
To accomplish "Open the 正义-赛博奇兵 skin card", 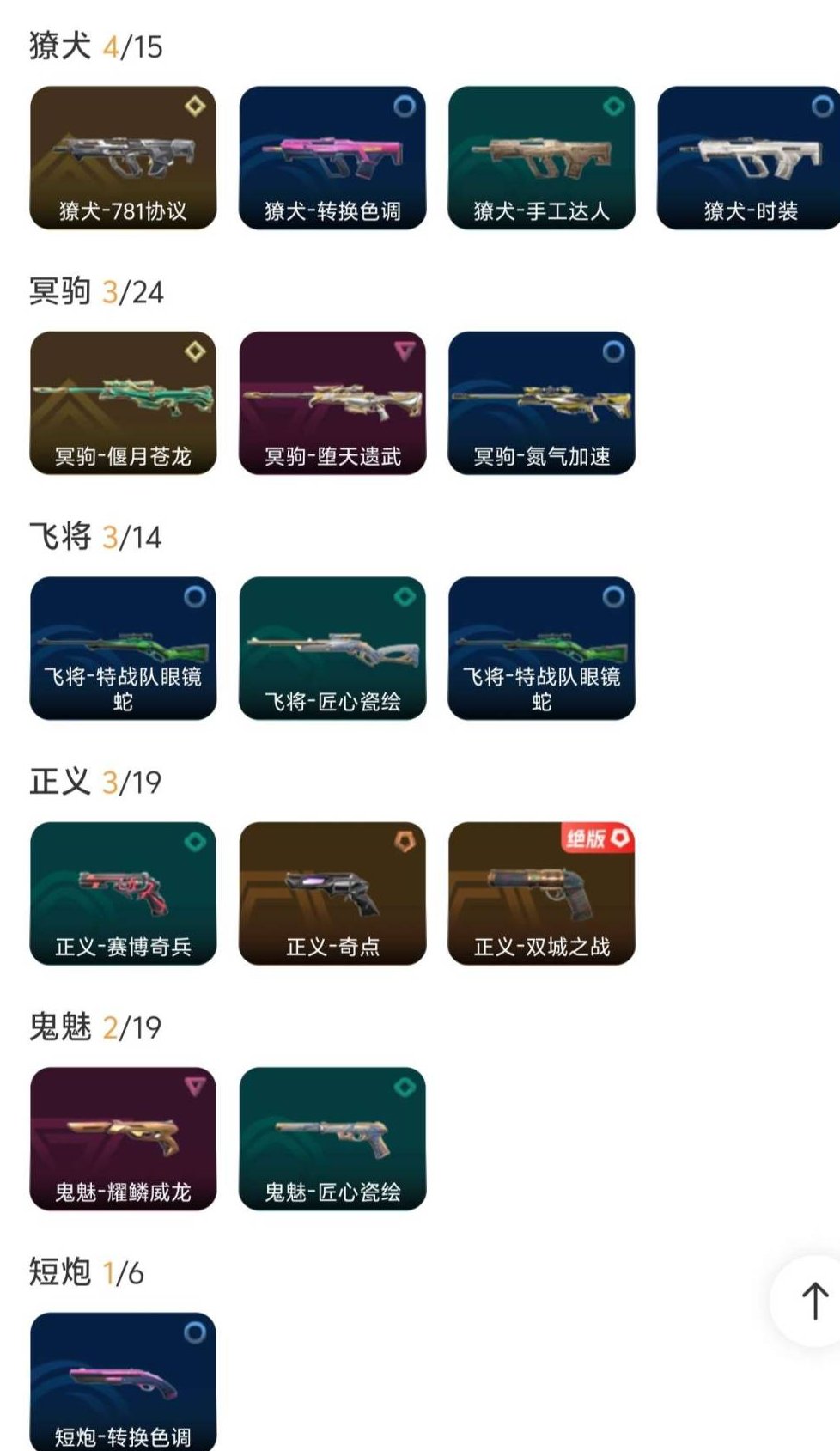I will coord(120,893).
